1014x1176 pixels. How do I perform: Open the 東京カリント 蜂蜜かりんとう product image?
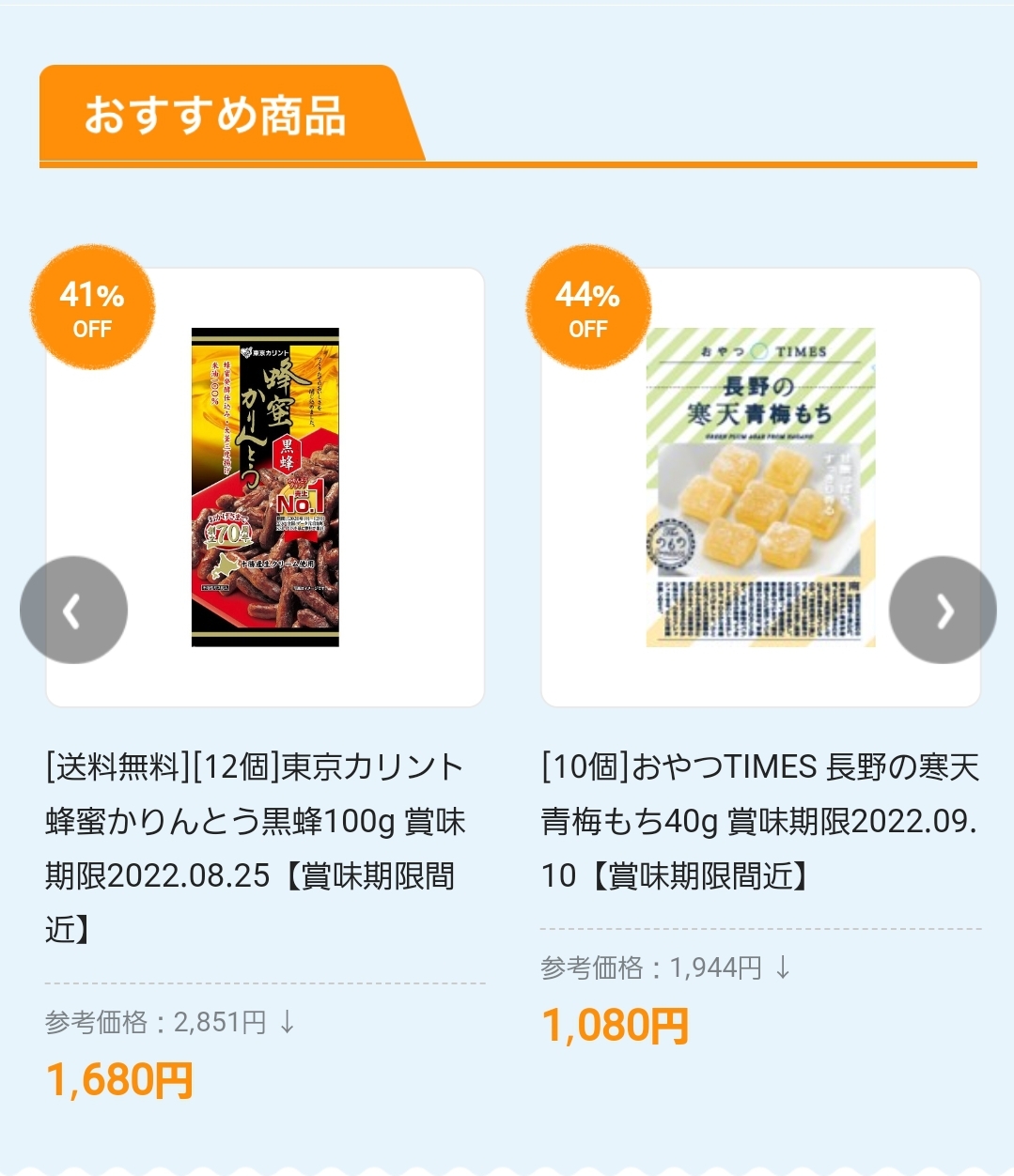265,487
